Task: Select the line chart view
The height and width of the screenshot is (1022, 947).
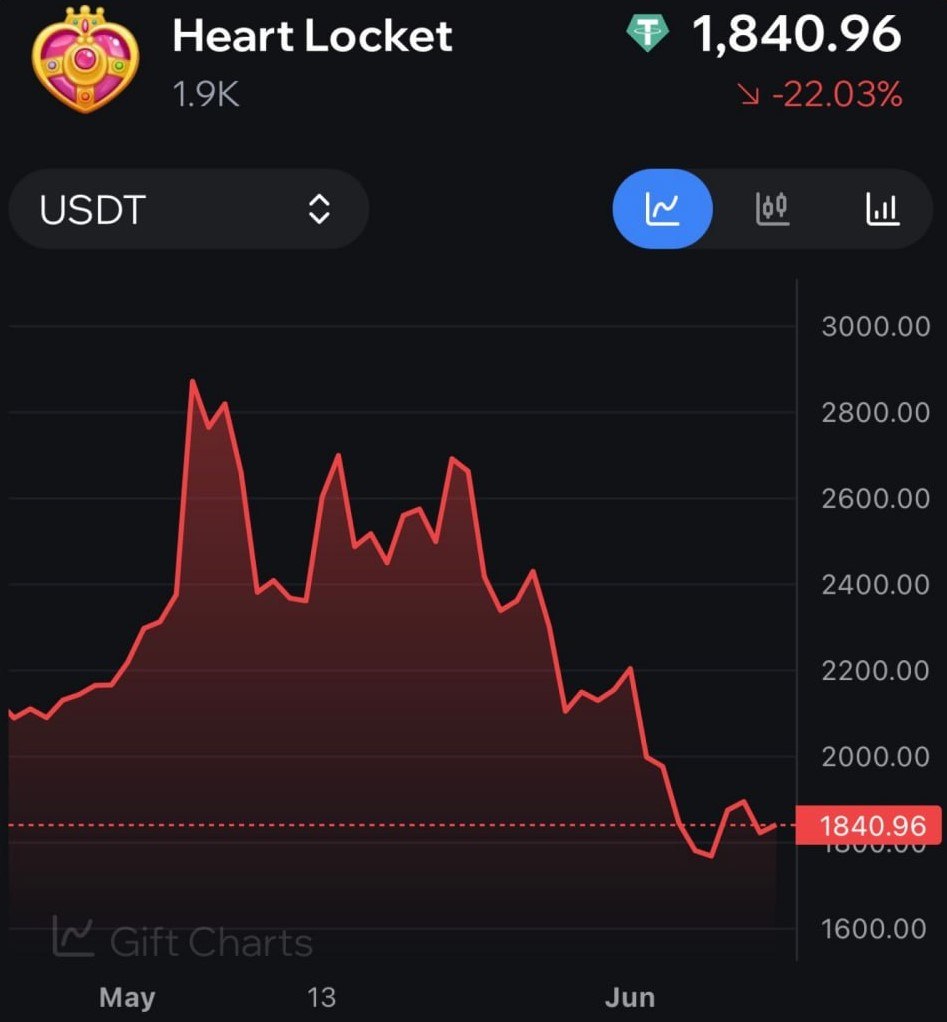Action: [x=662, y=209]
